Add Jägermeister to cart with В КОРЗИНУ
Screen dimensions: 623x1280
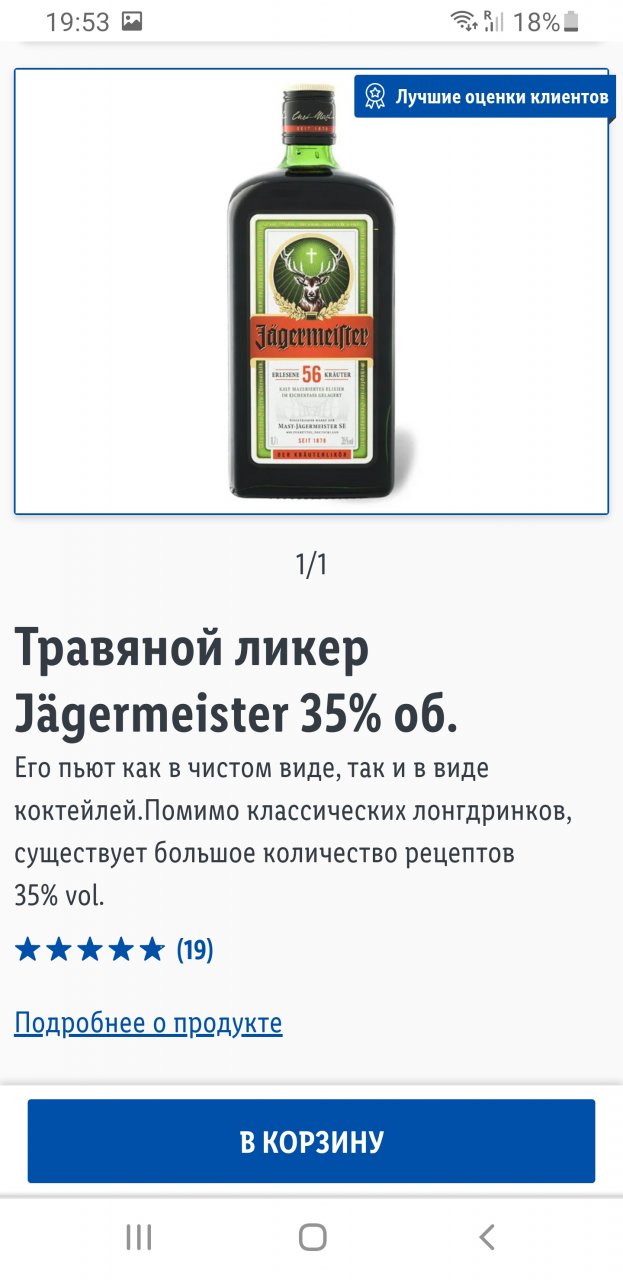pos(311,1141)
